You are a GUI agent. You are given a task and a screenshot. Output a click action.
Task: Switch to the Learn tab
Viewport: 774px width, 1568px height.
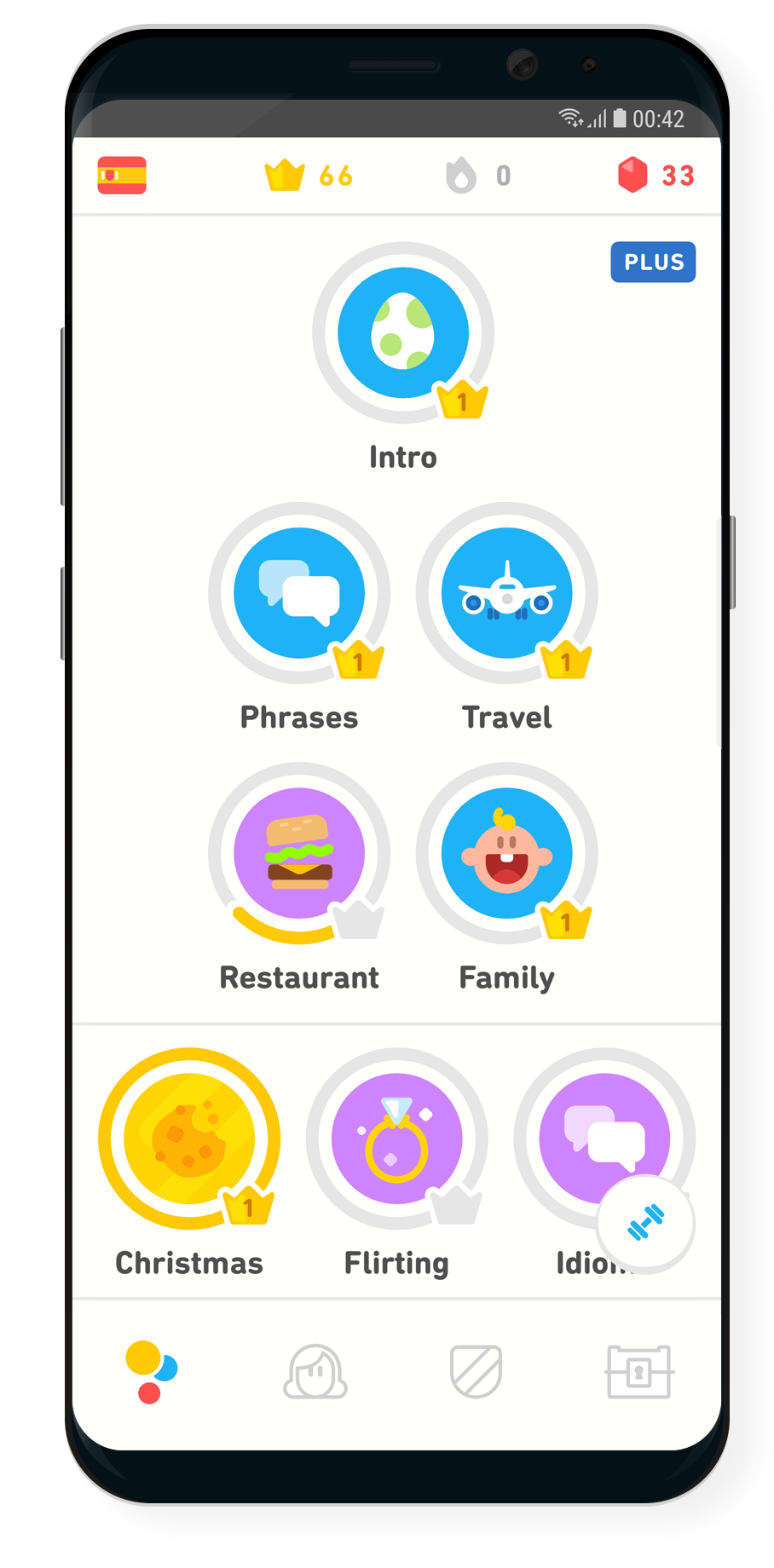151,1372
